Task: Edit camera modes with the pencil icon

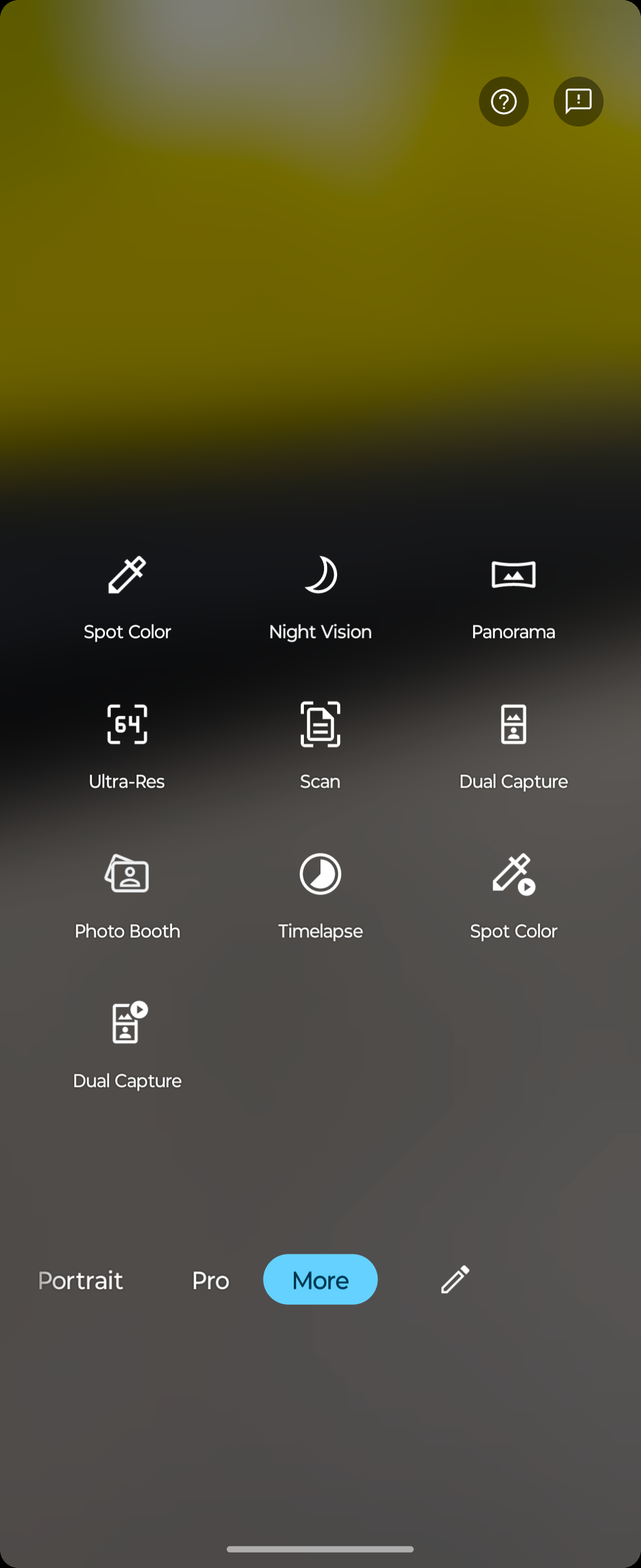Action: coord(455,1279)
